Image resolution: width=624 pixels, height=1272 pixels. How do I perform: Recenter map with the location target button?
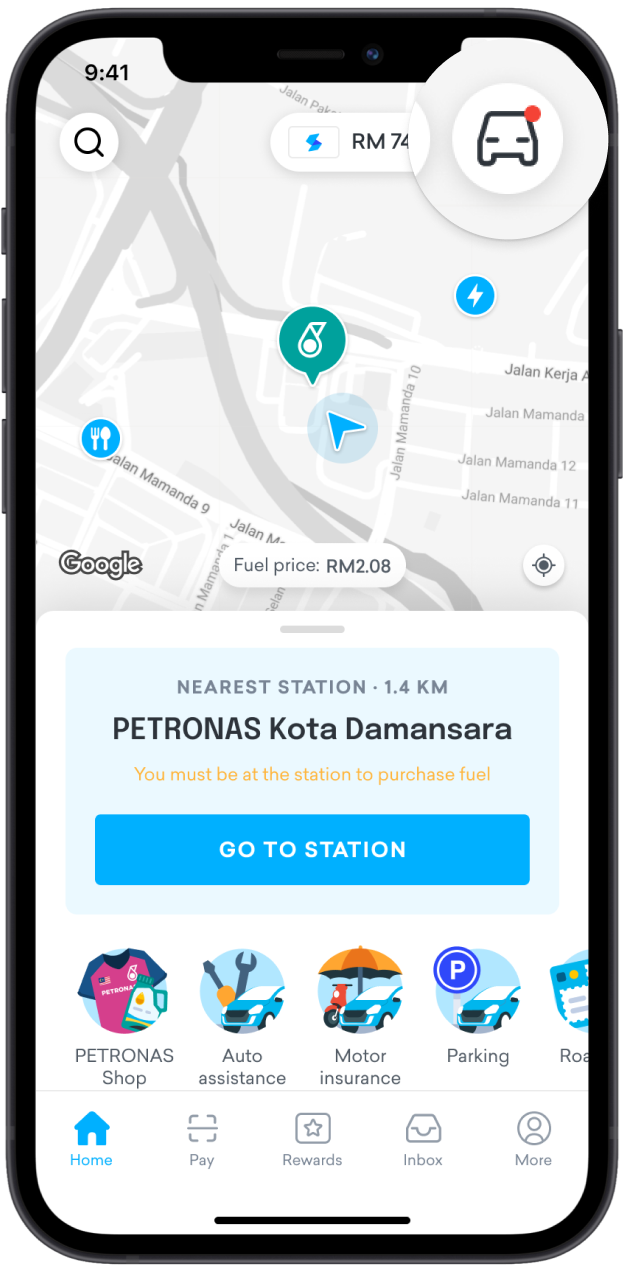pos(544,566)
